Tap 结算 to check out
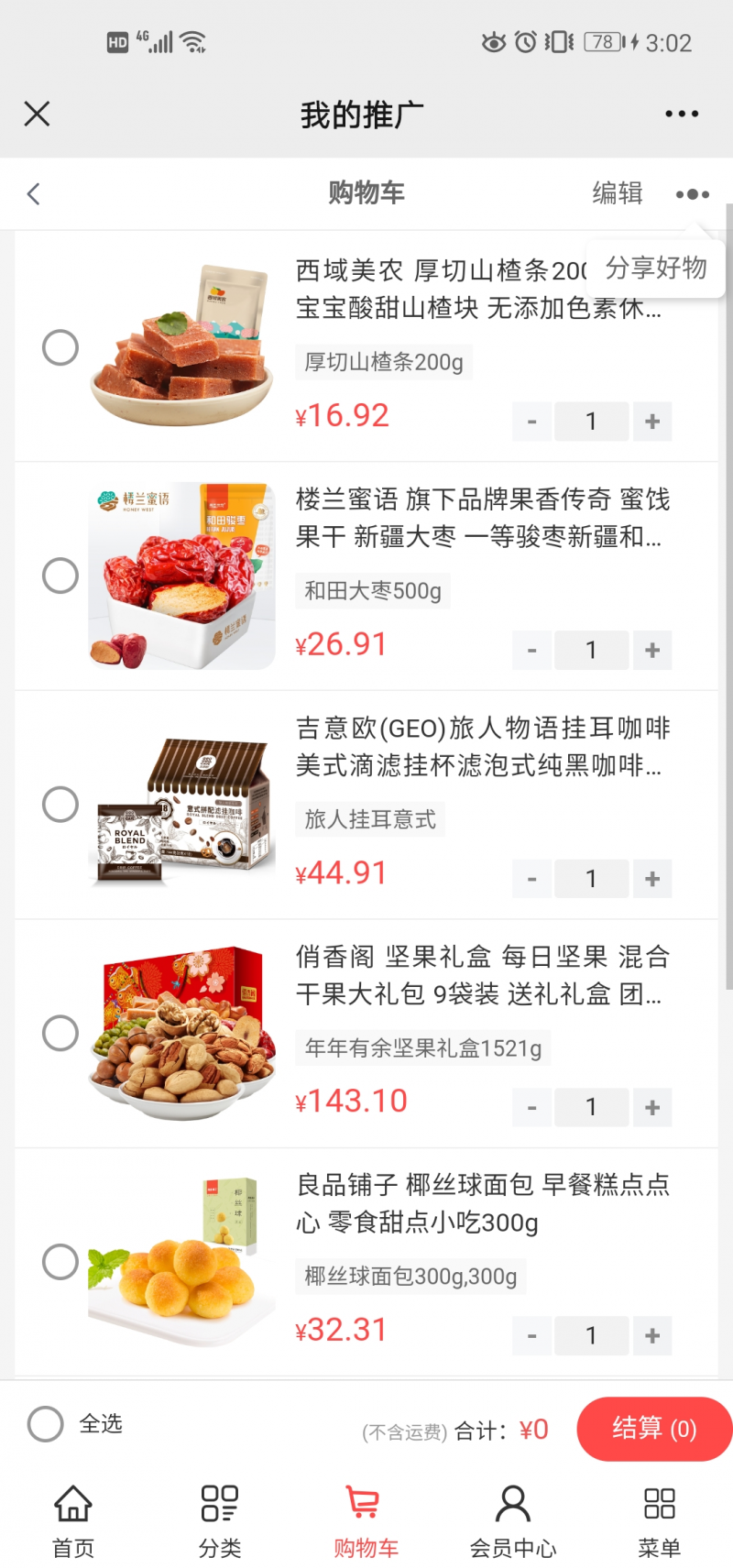The height and width of the screenshot is (1568, 733). (x=653, y=1429)
